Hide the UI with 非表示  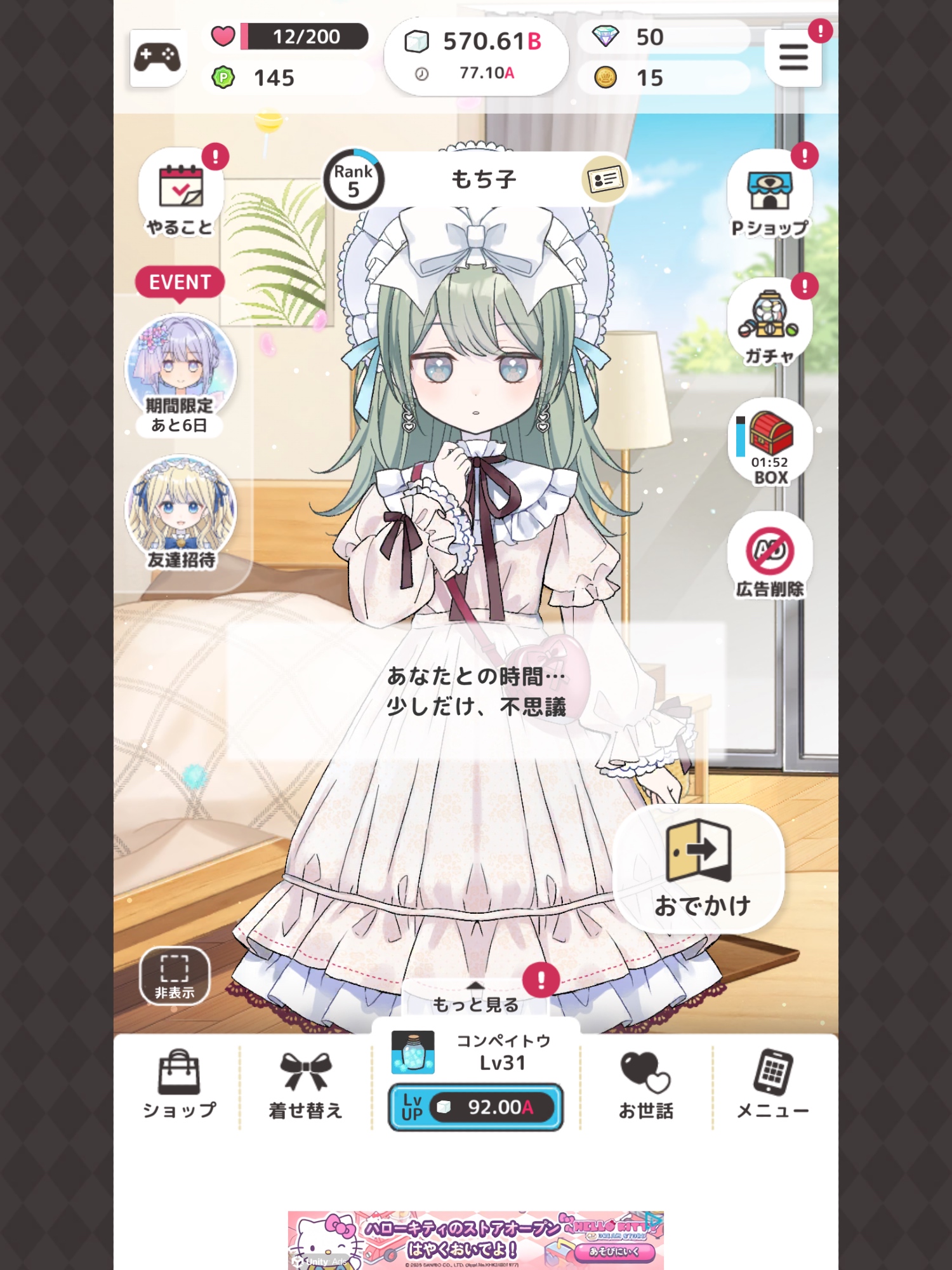click(x=174, y=975)
